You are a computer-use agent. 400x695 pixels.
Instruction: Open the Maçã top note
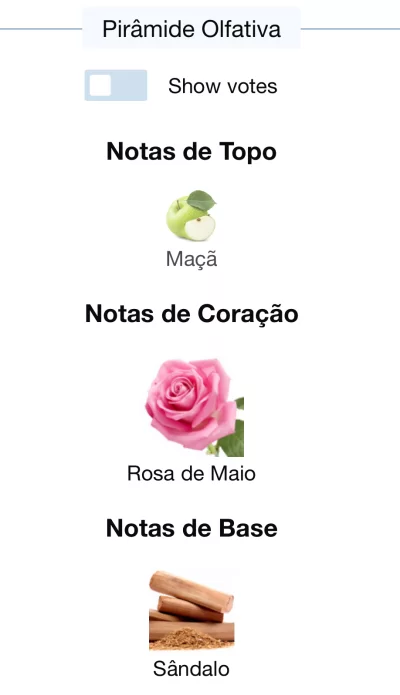pyautogui.click(x=192, y=229)
